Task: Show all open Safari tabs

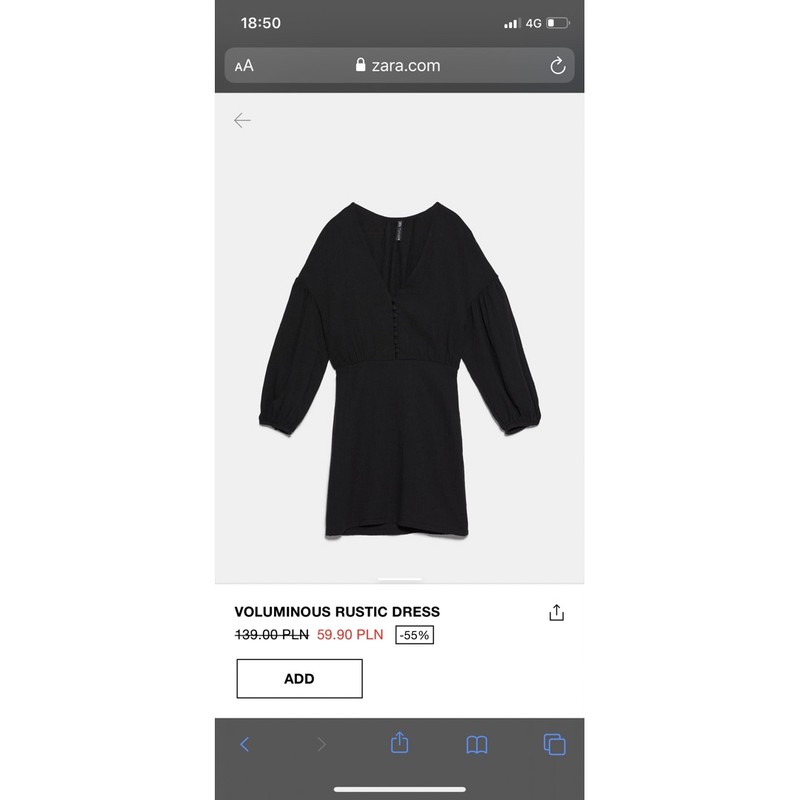Action: [554, 744]
